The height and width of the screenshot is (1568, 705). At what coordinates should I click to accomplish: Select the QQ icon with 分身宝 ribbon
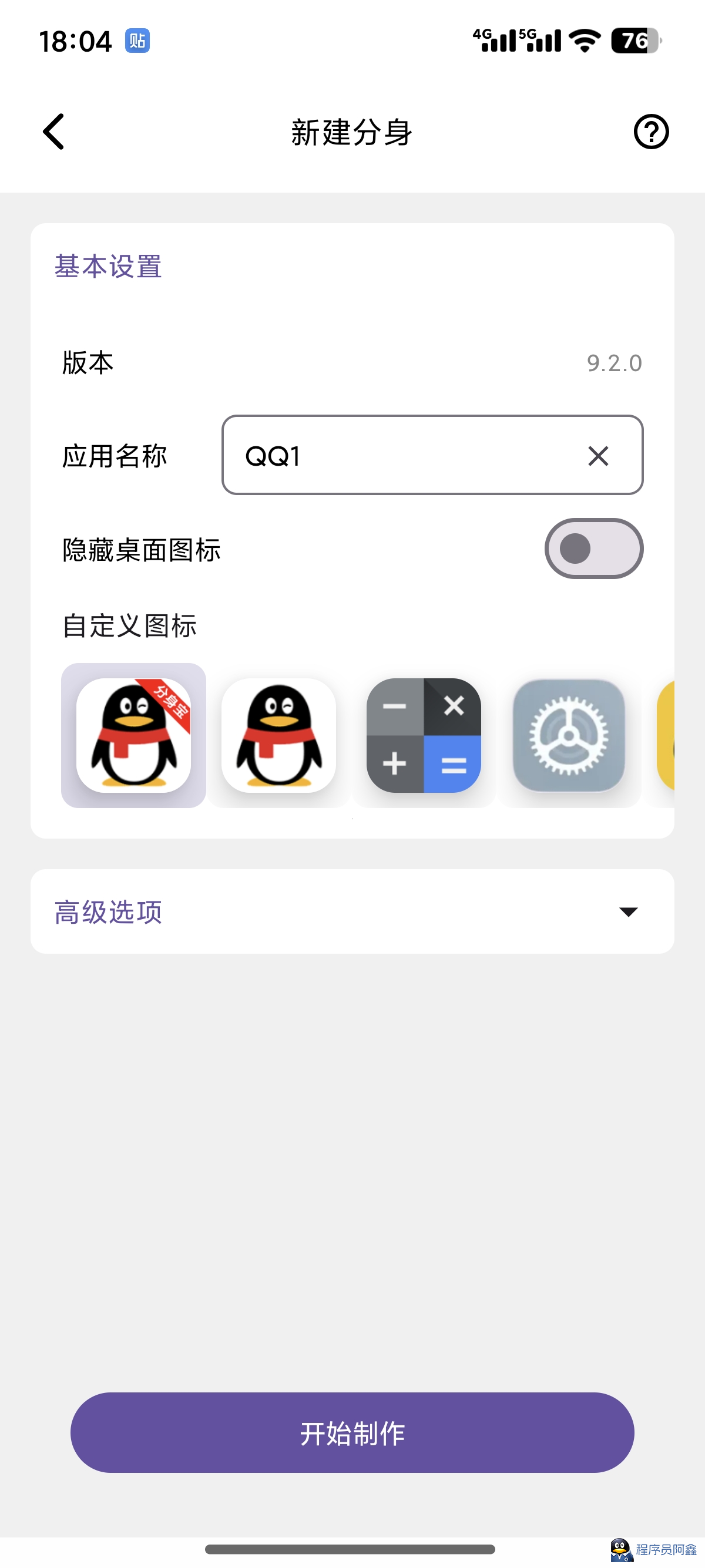pyautogui.click(x=133, y=735)
